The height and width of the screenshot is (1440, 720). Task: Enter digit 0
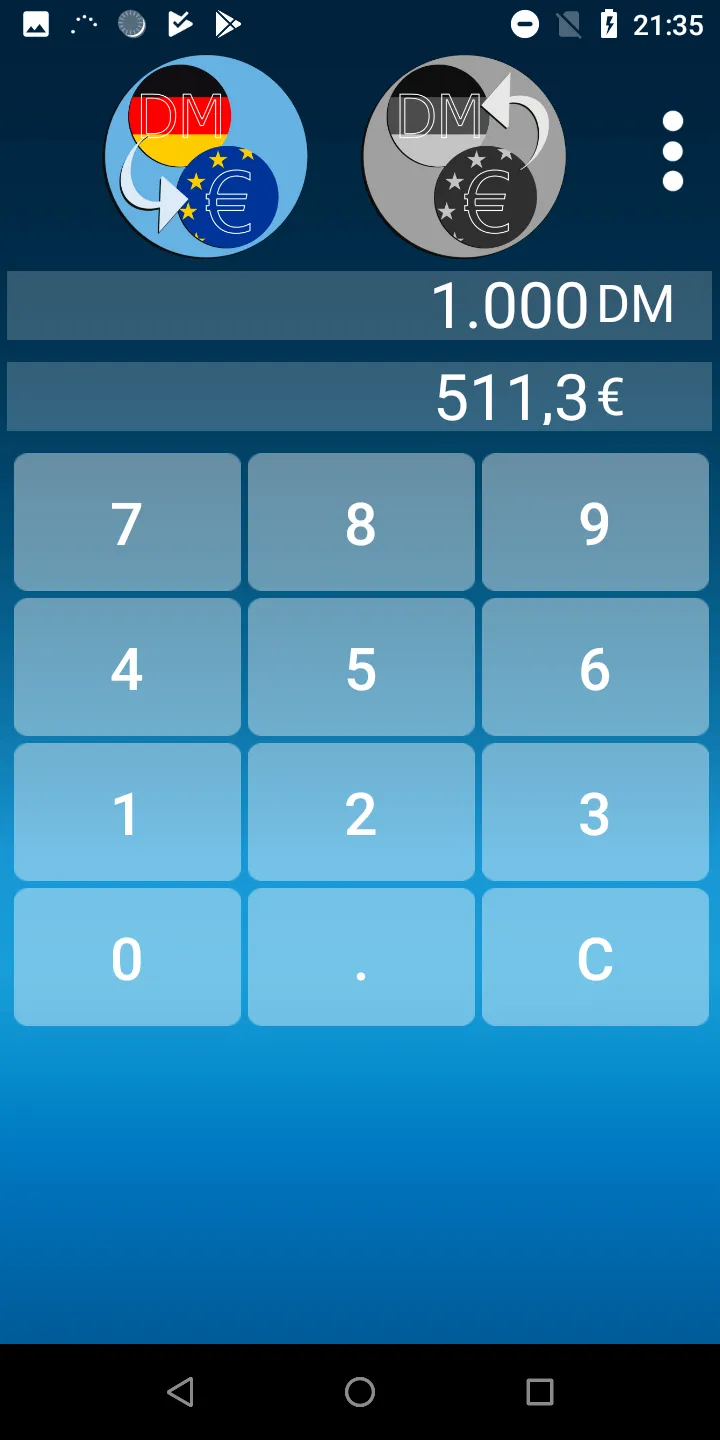pyautogui.click(x=127, y=957)
